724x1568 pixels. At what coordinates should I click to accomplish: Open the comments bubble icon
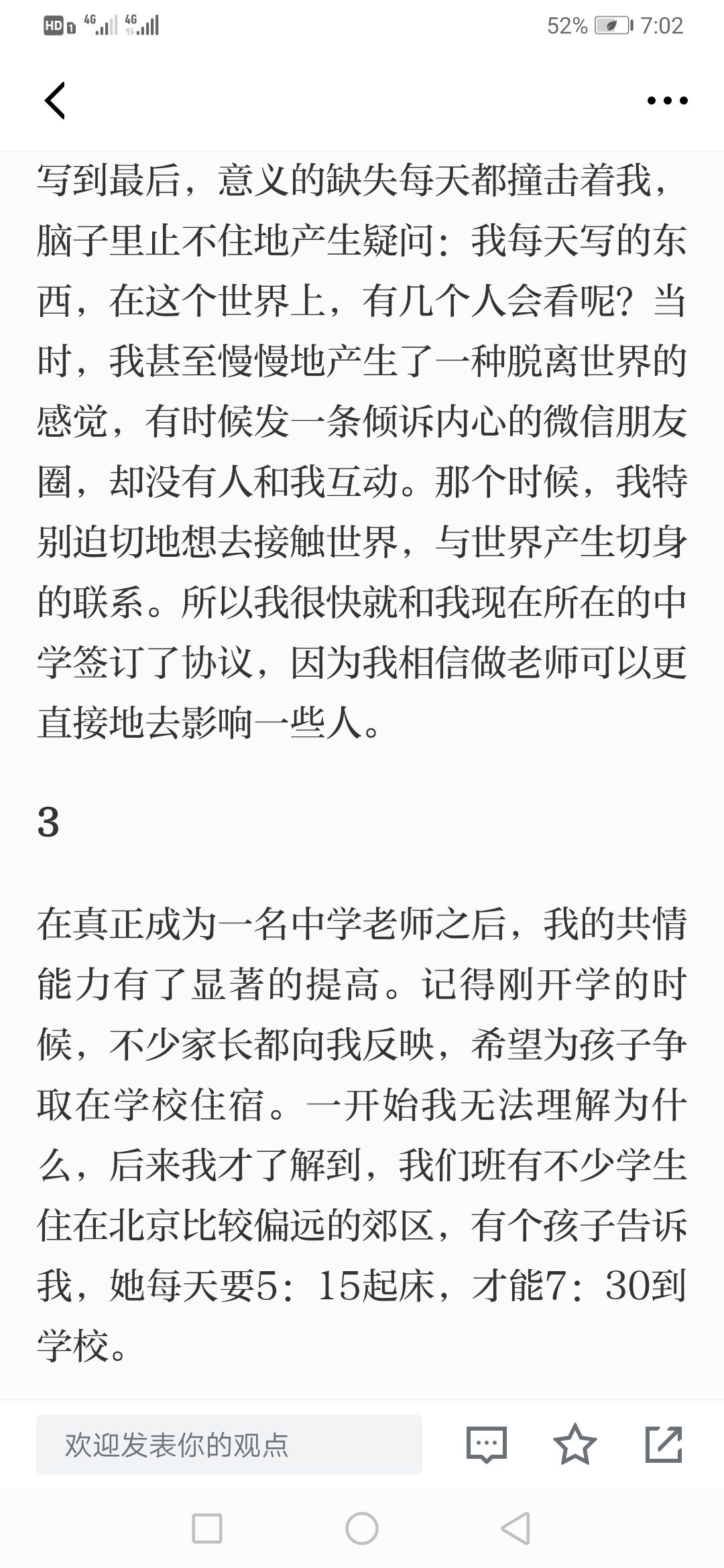486,1445
